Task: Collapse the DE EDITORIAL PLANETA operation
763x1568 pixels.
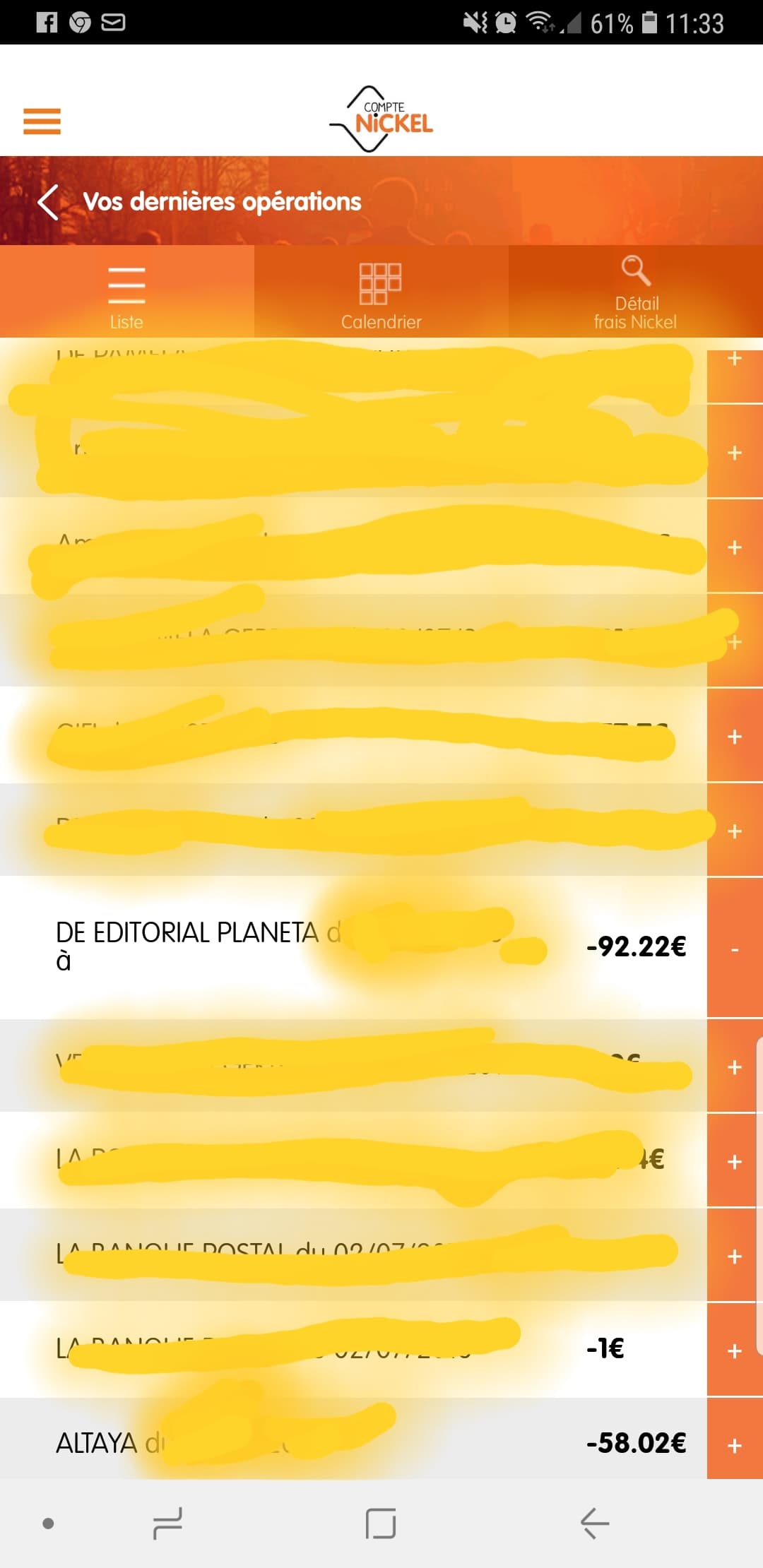Action: tap(735, 949)
